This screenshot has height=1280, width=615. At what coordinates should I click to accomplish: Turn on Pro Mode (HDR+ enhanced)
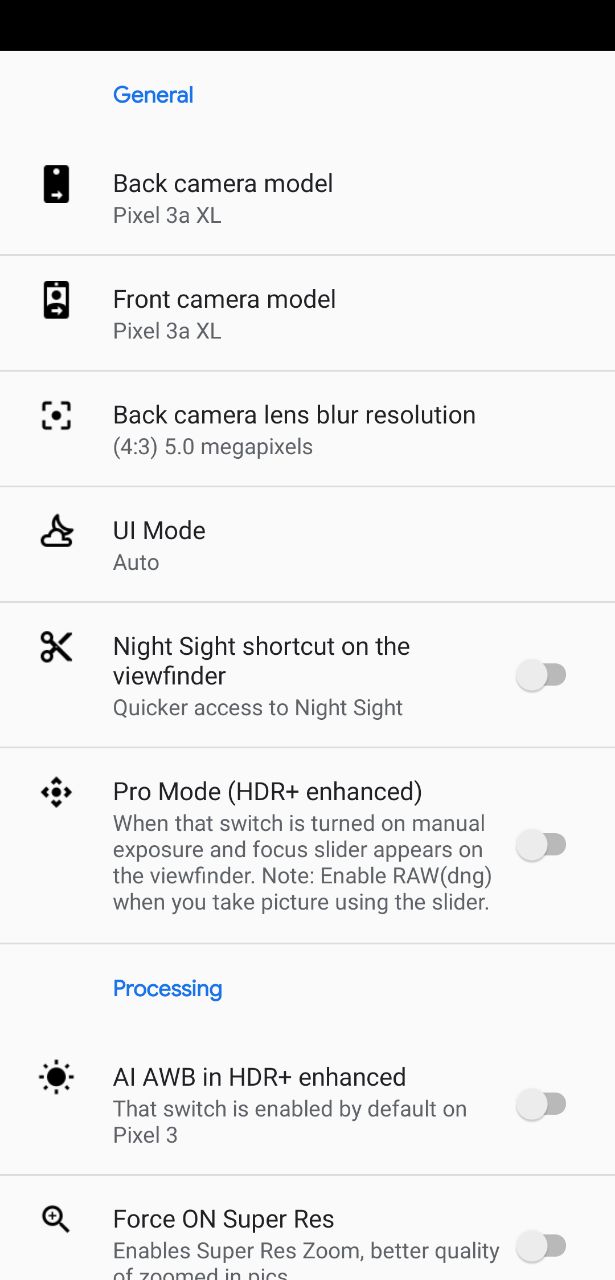[x=541, y=846]
